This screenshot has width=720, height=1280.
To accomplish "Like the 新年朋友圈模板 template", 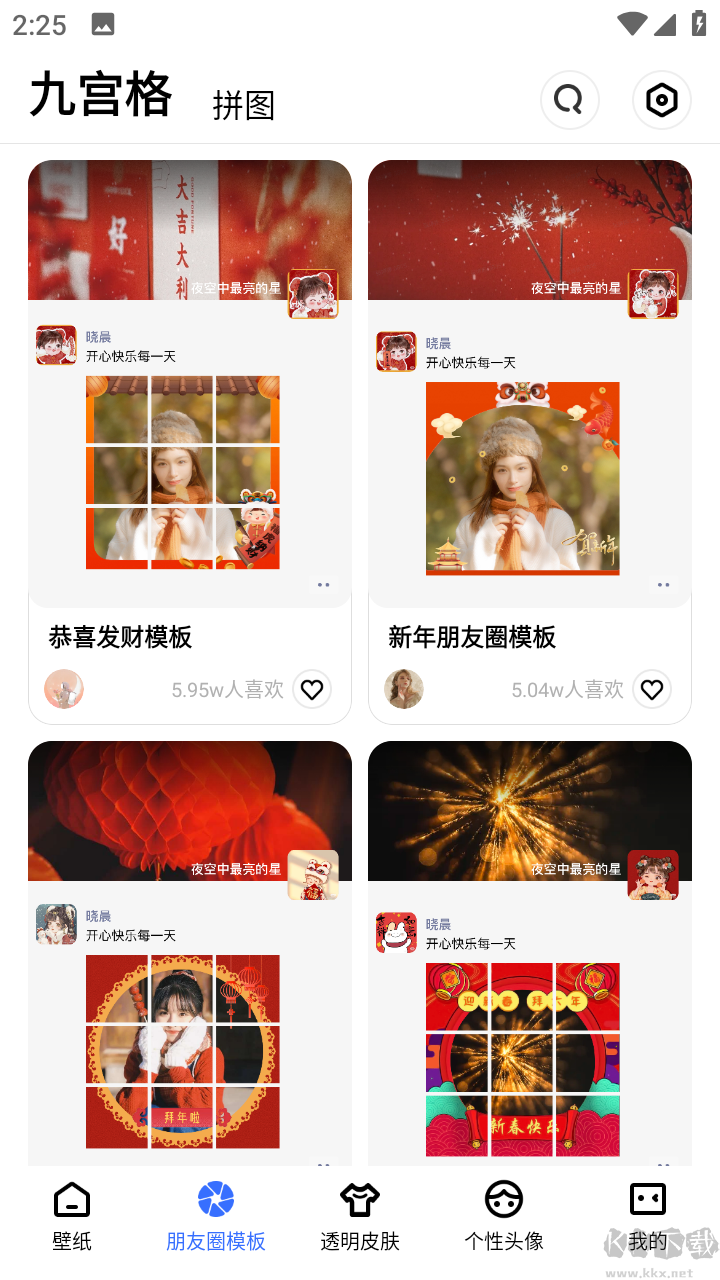I will pyautogui.click(x=652, y=689).
